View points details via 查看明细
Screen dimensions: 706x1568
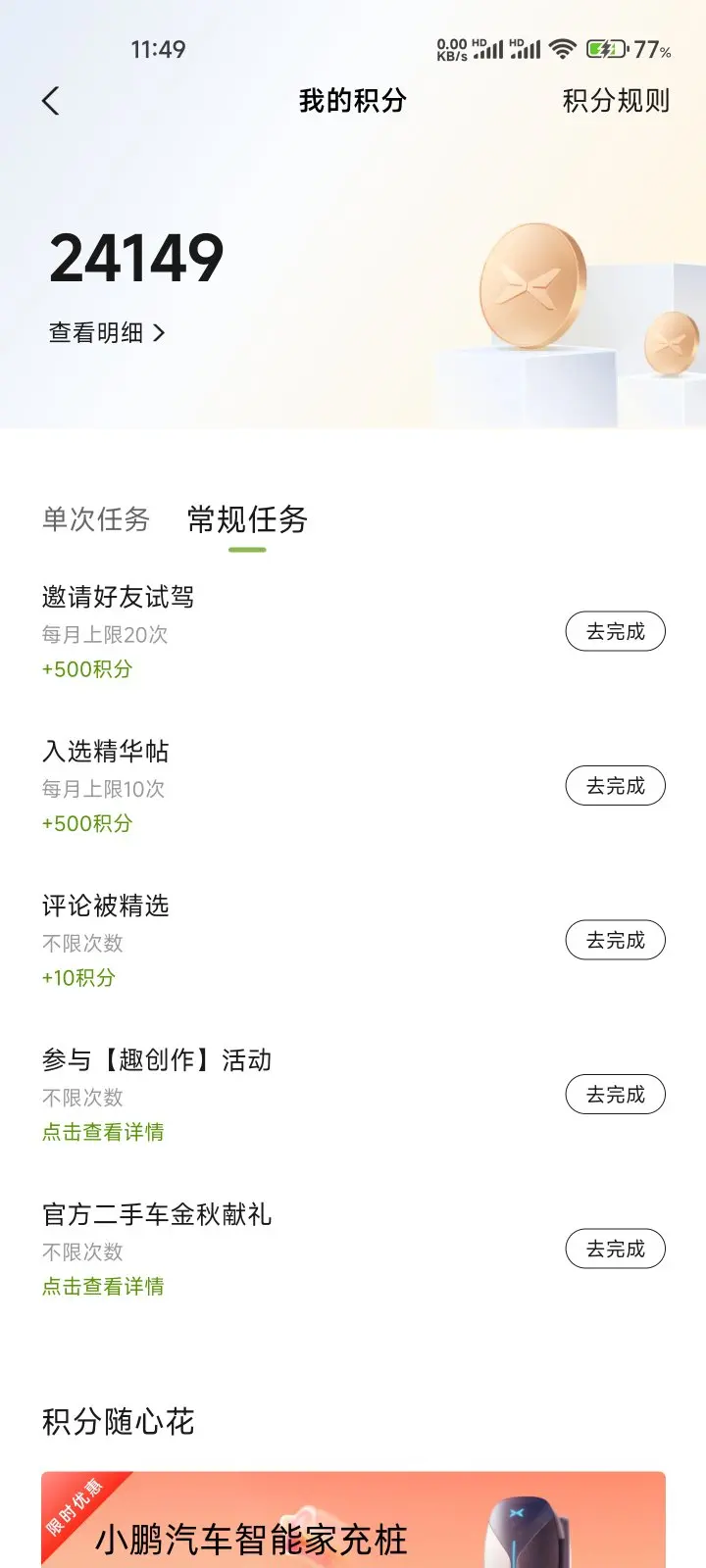coord(106,333)
